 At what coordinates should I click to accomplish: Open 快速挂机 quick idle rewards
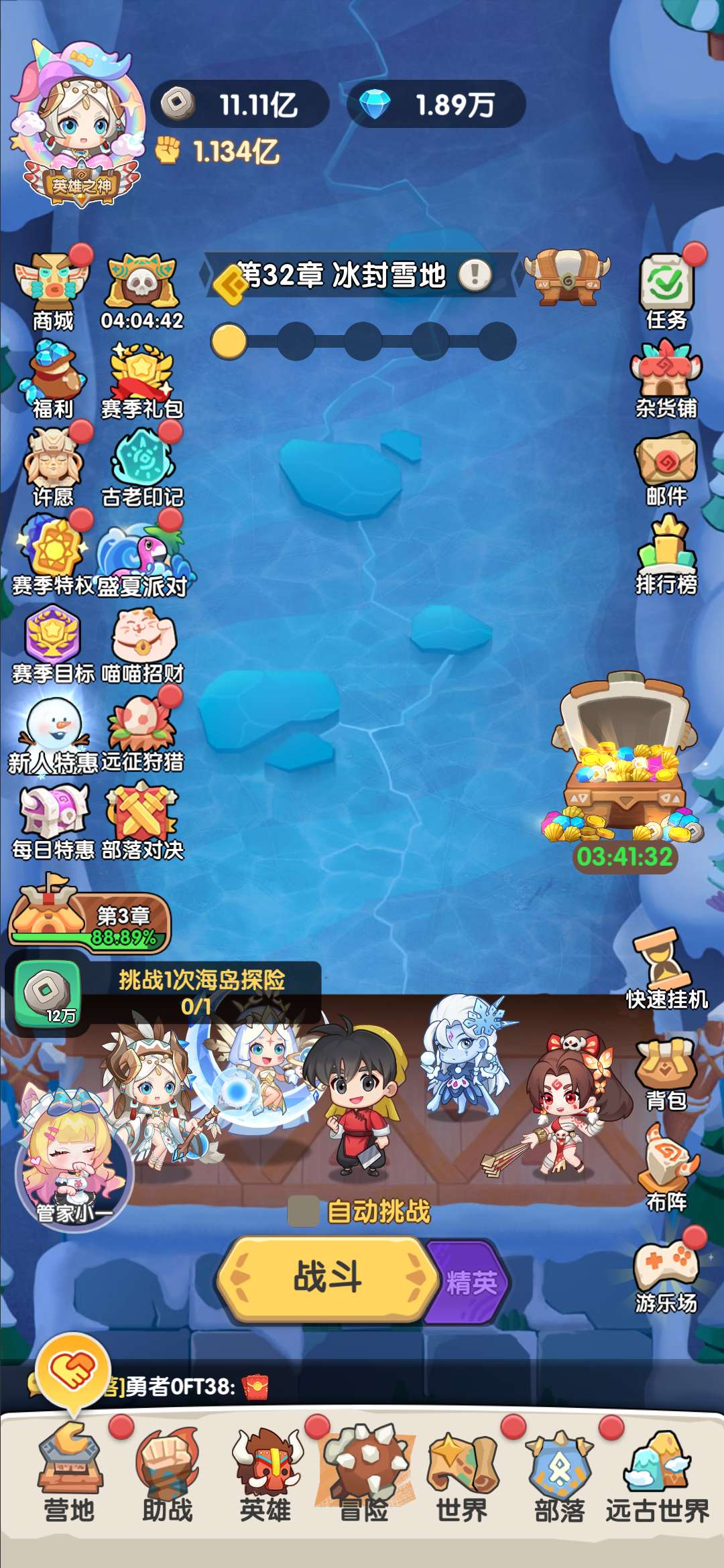pyautogui.click(x=666, y=970)
